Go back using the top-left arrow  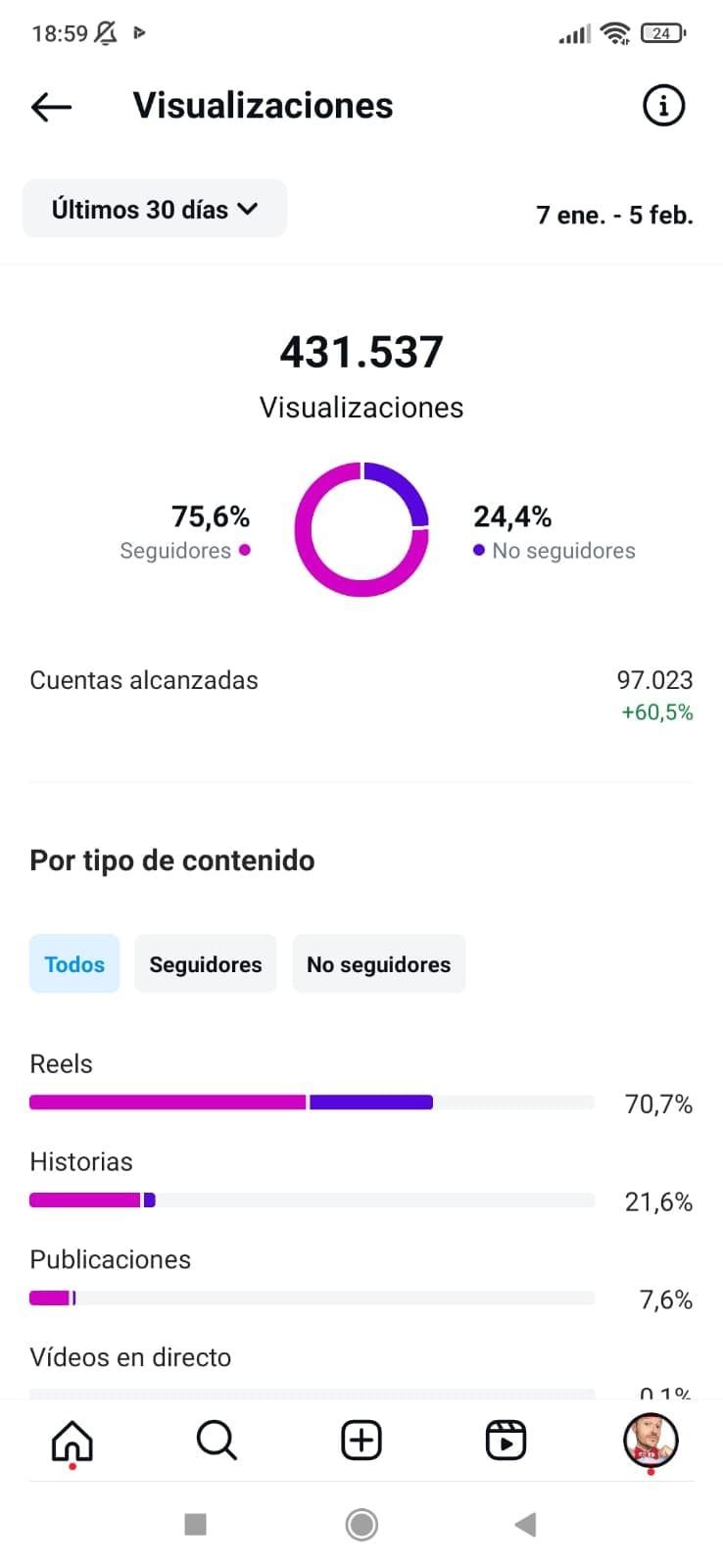(51, 106)
